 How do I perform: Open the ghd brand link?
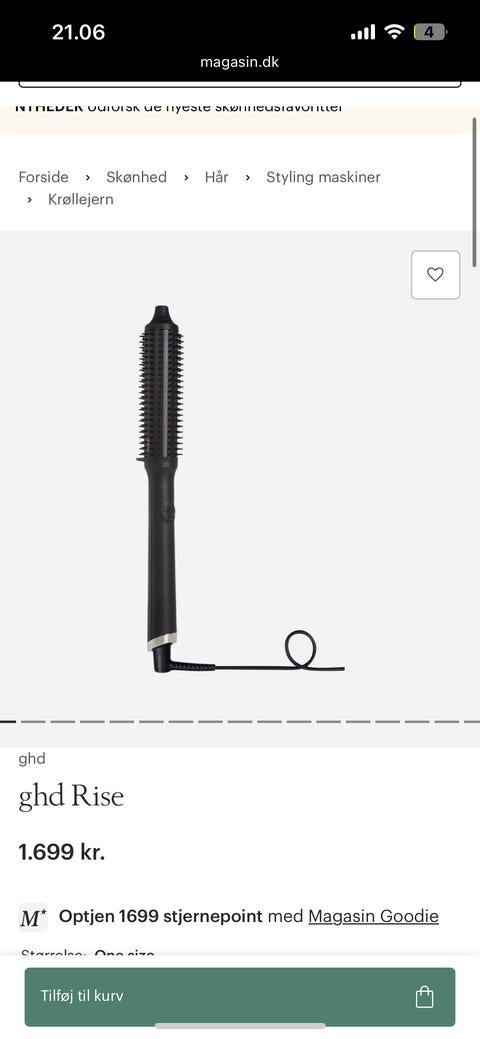click(32, 759)
